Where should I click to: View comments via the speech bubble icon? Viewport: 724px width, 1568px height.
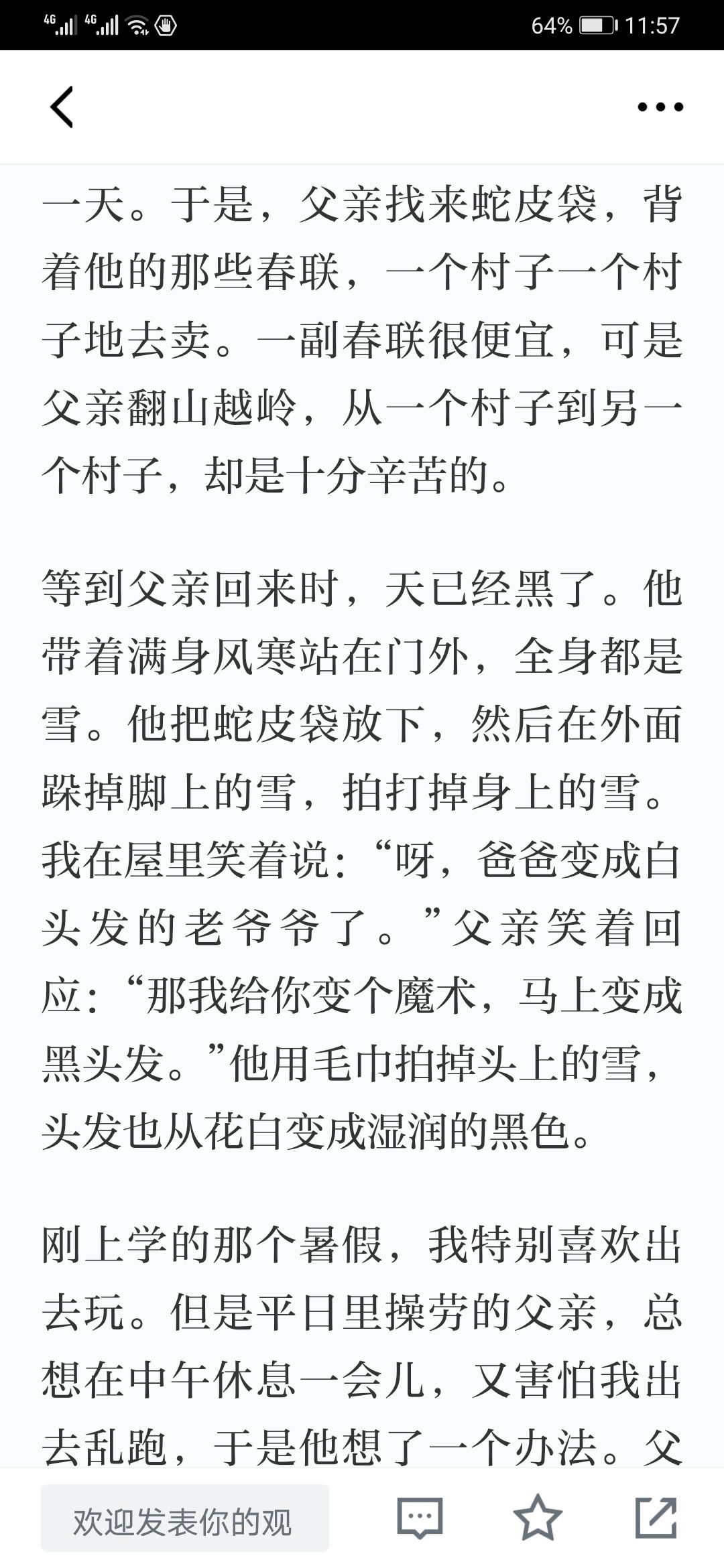tap(420, 1518)
